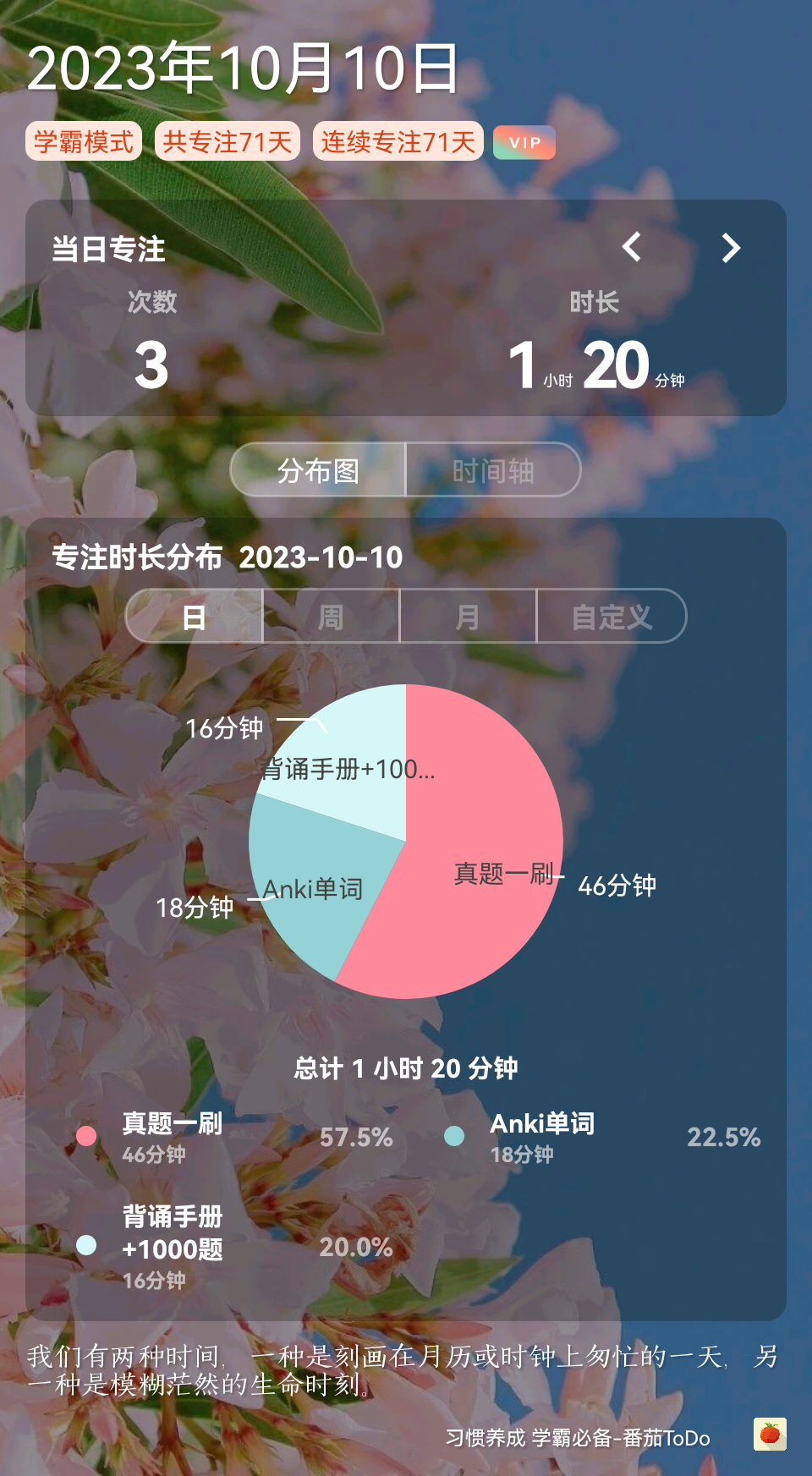Select the 月 range tab
The width and height of the screenshot is (812, 1476).
coord(468,617)
